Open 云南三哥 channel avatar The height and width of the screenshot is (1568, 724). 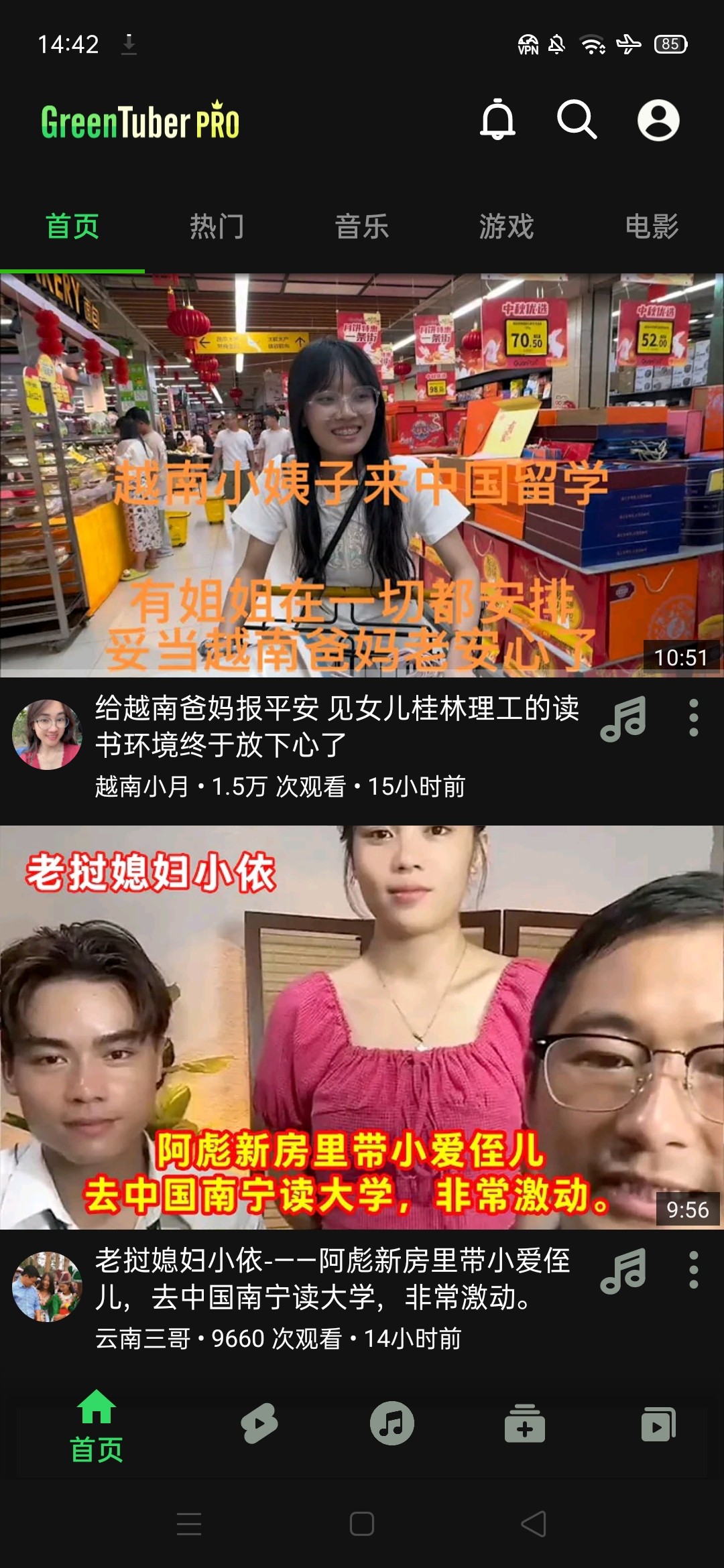coord(47,1287)
